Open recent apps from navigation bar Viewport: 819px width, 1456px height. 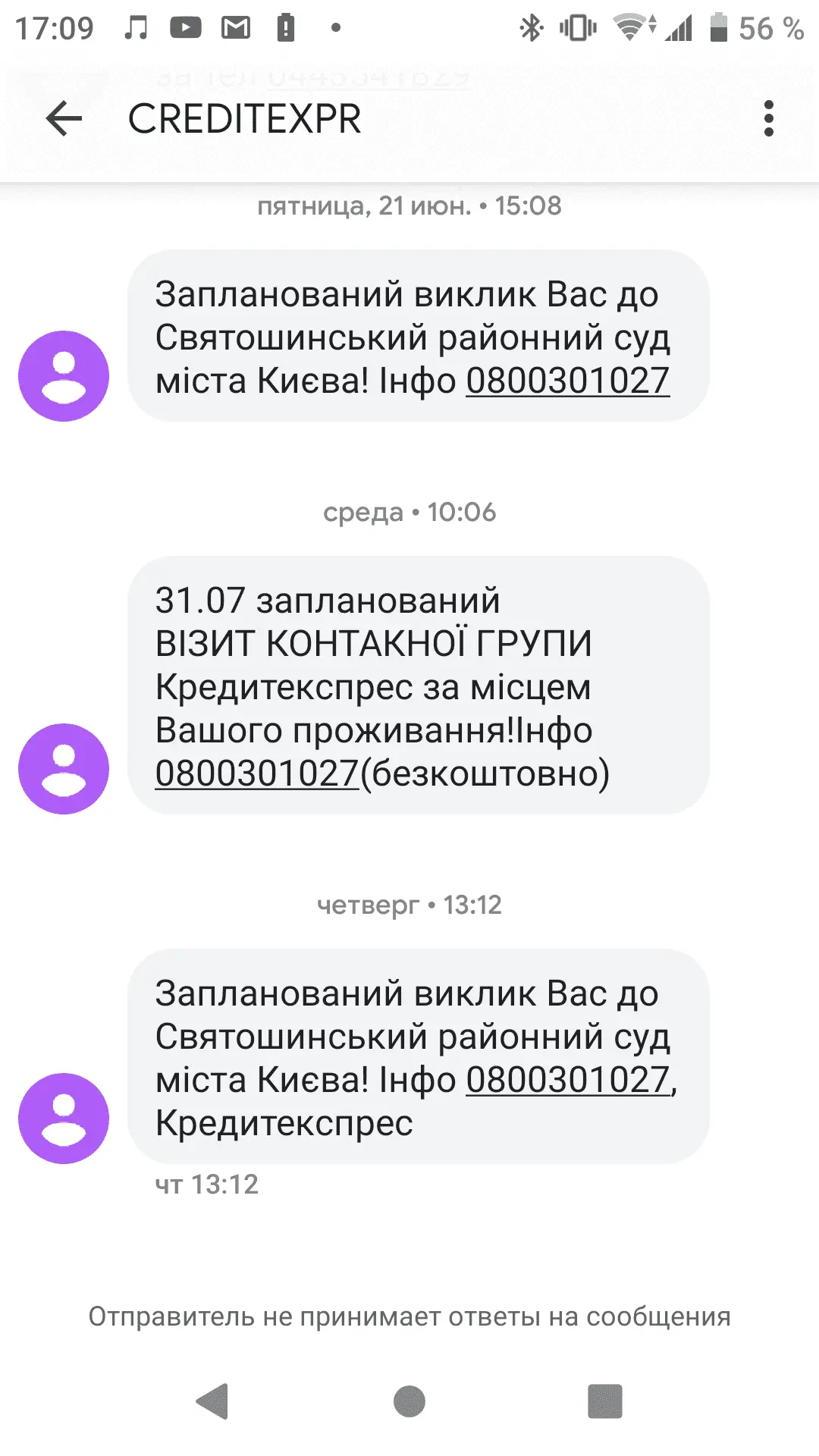pyautogui.click(x=604, y=1401)
